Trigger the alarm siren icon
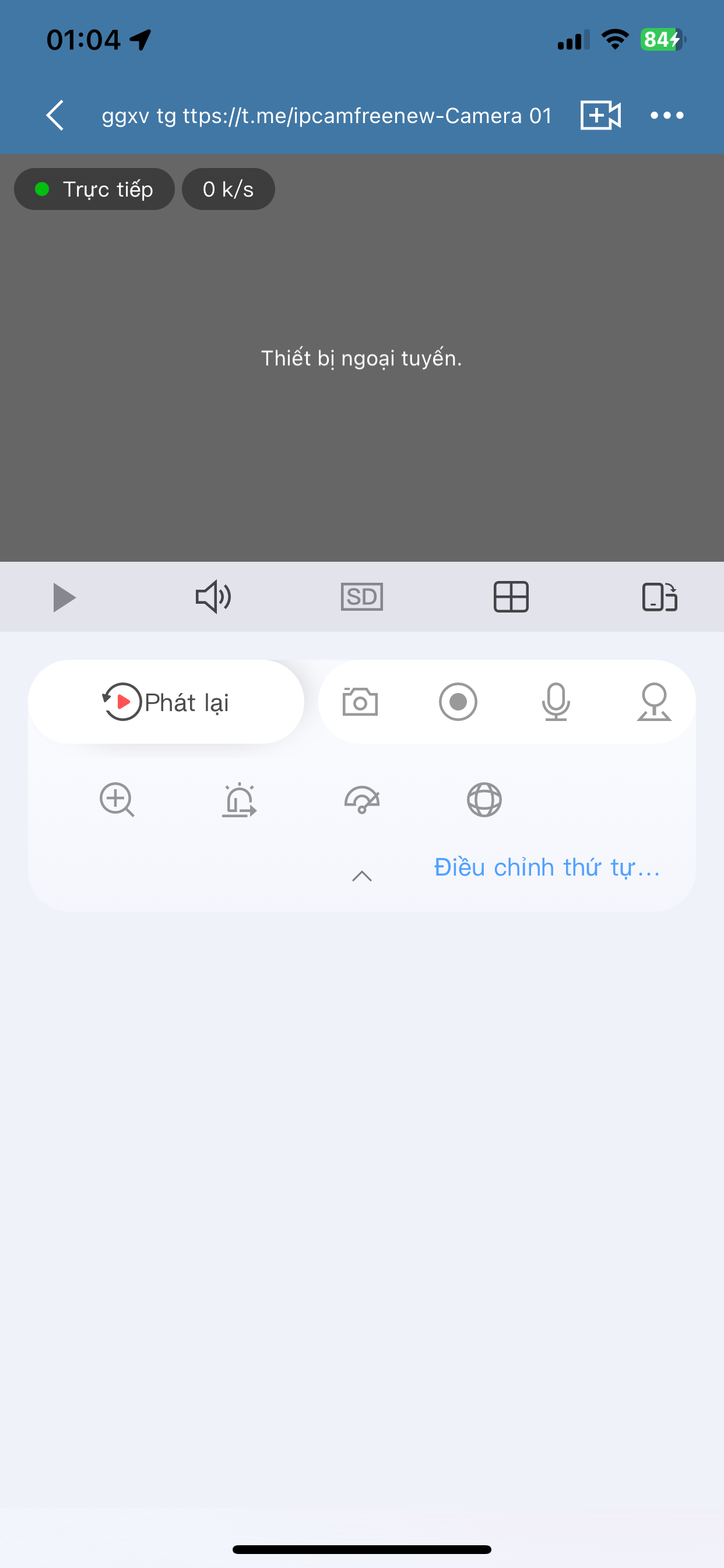The height and width of the screenshot is (1568, 724). (x=239, y=800)
